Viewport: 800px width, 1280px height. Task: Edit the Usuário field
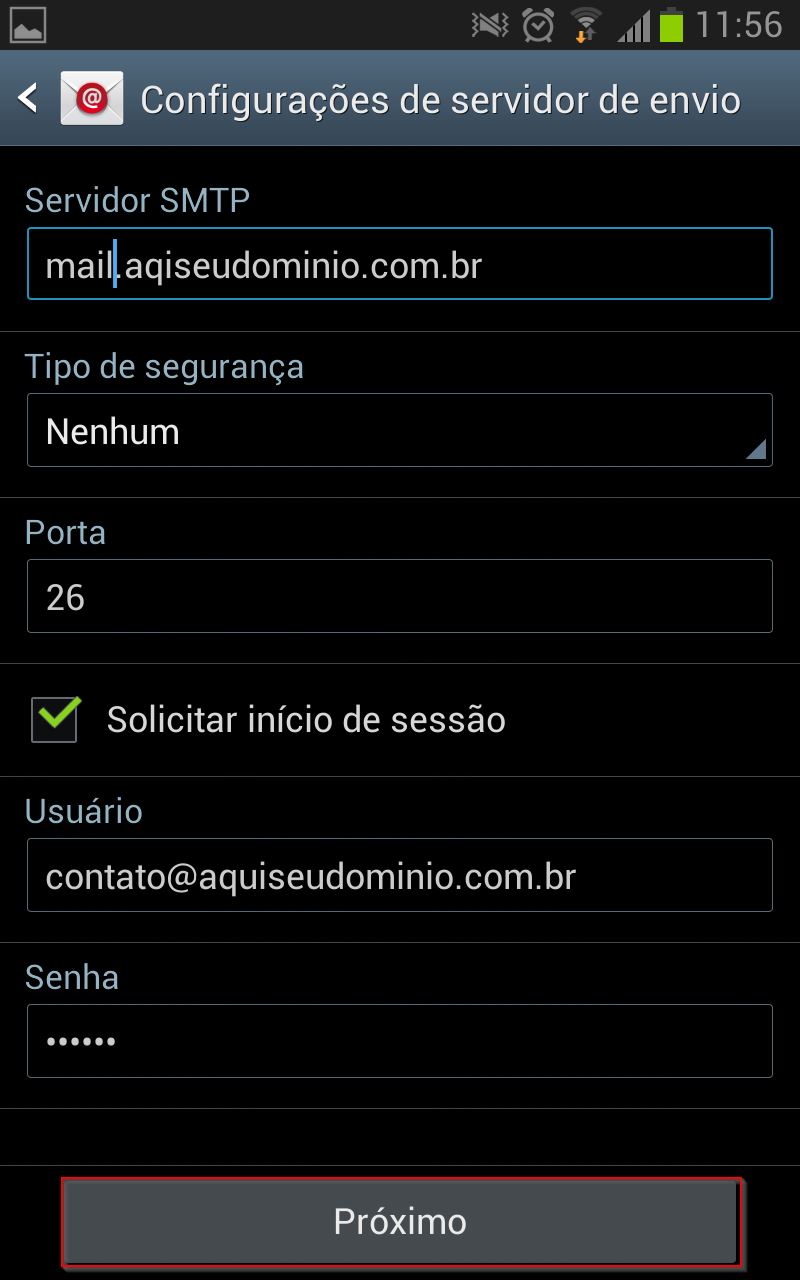coord(400,875)
